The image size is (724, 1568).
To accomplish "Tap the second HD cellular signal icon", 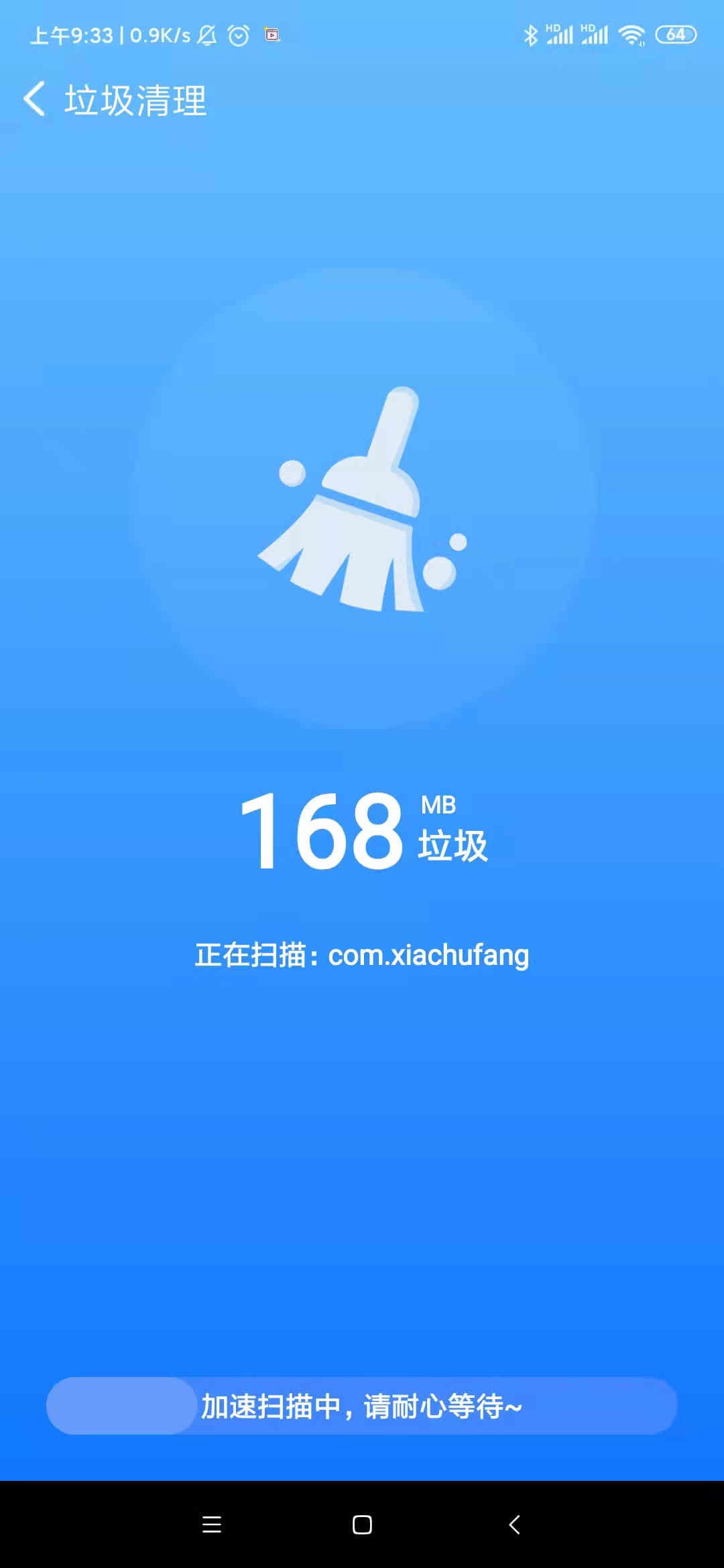I will point(595,32).
